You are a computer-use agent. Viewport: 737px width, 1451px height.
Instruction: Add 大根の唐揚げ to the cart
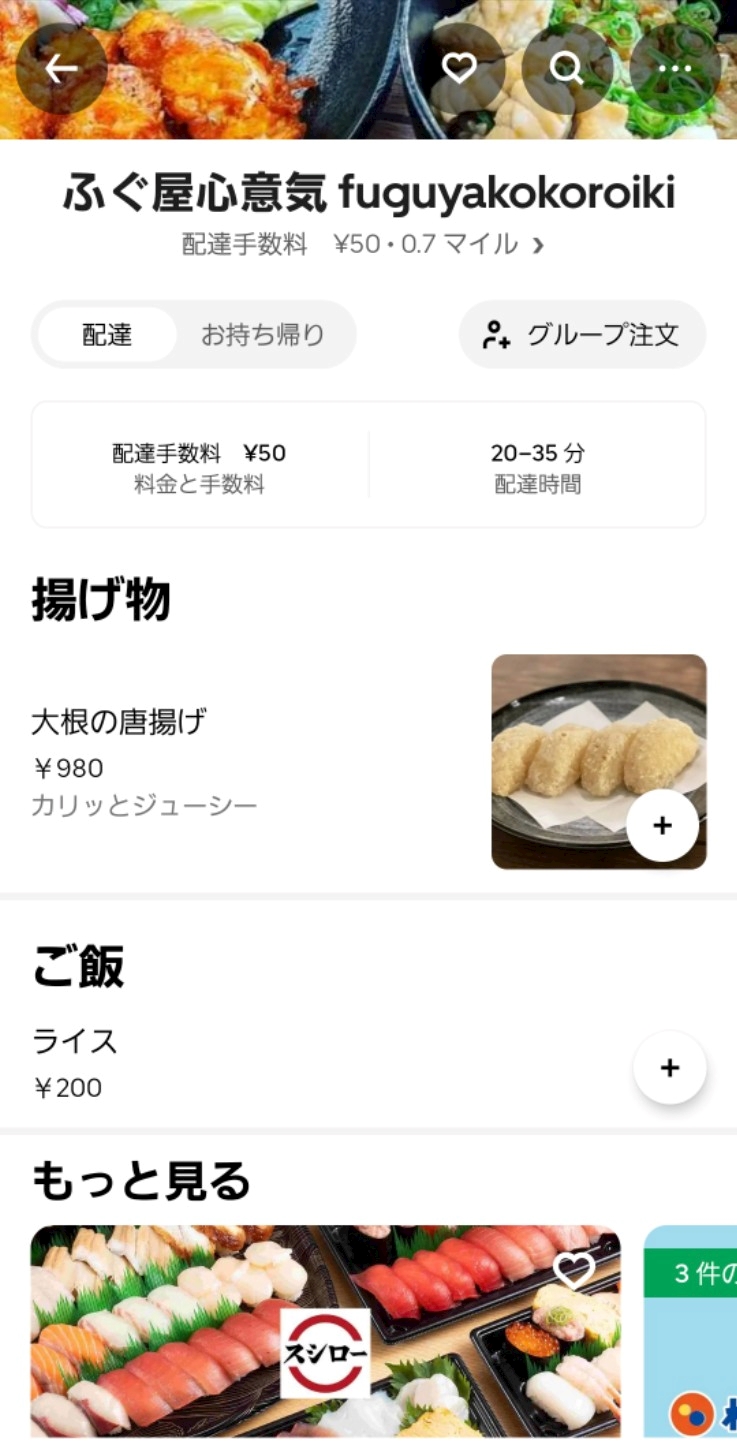[662, 825]
